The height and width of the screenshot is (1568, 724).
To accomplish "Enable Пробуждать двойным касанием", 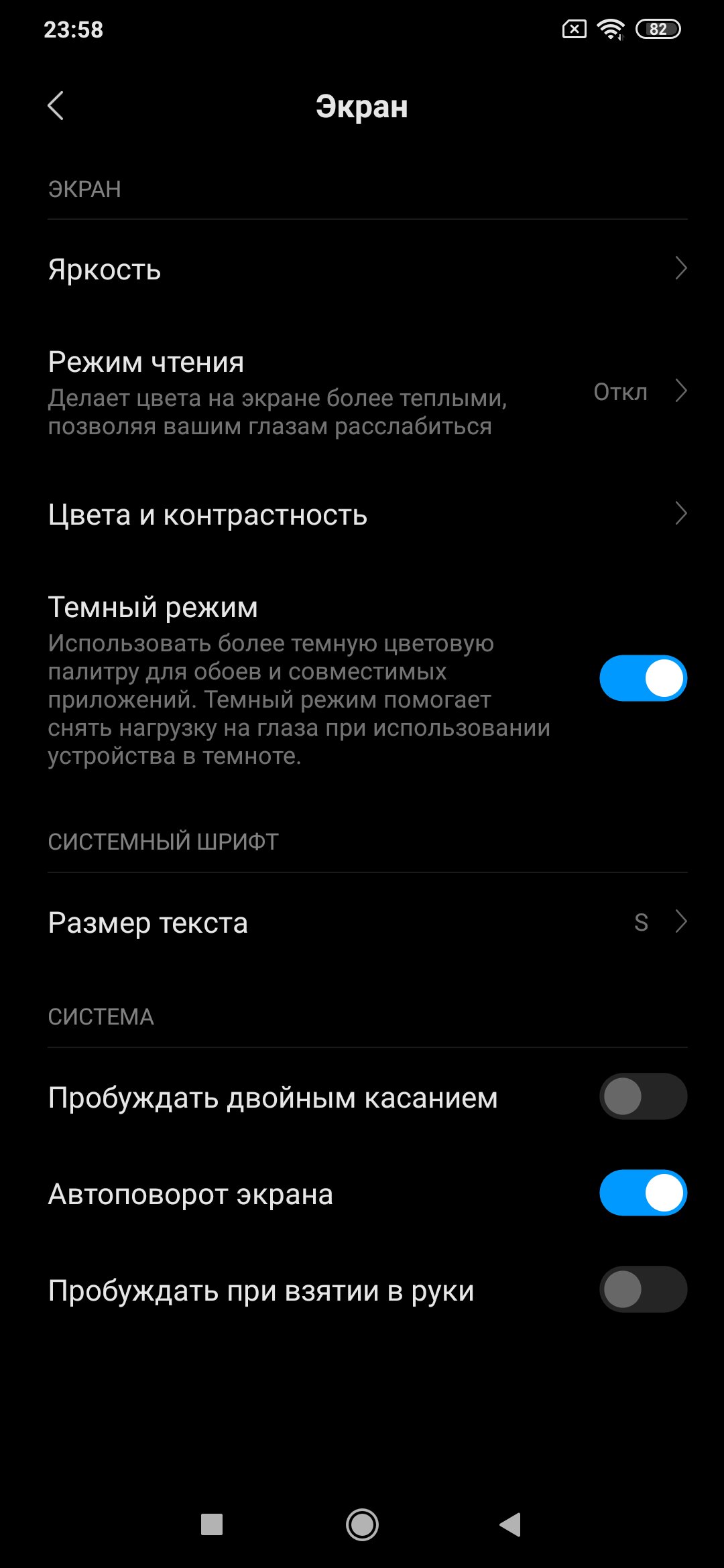I will click(x=643, y=1096).
